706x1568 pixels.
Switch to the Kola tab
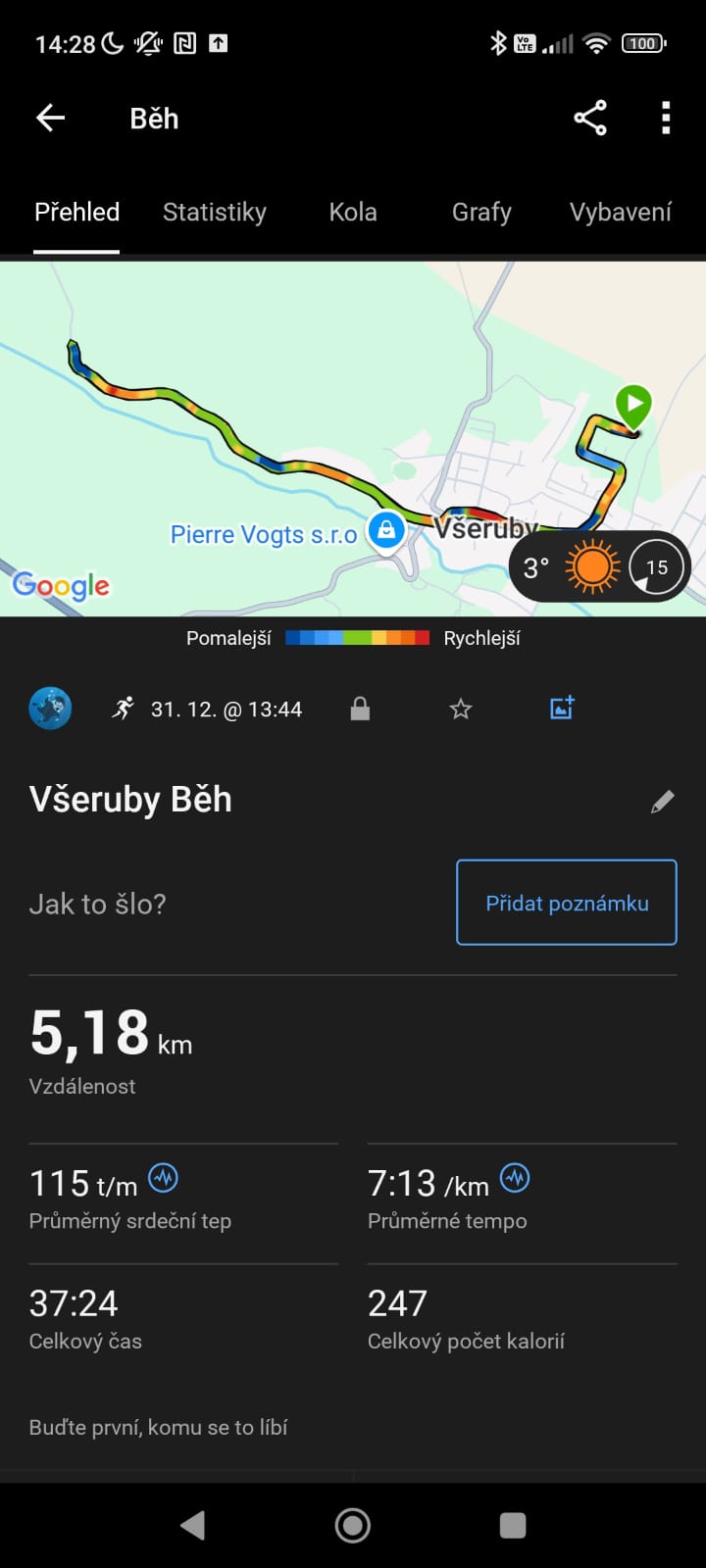(x=353, y=213)
